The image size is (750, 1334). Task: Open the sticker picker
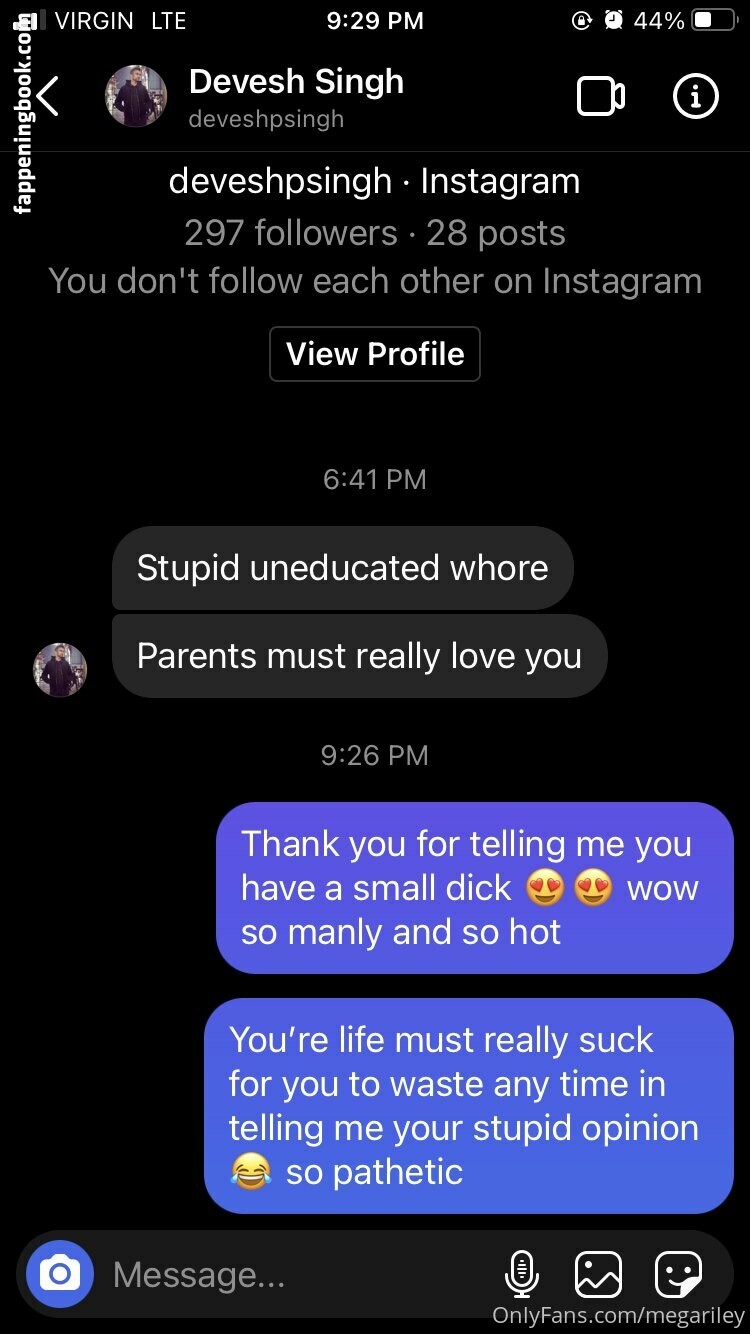[678, 1274]
